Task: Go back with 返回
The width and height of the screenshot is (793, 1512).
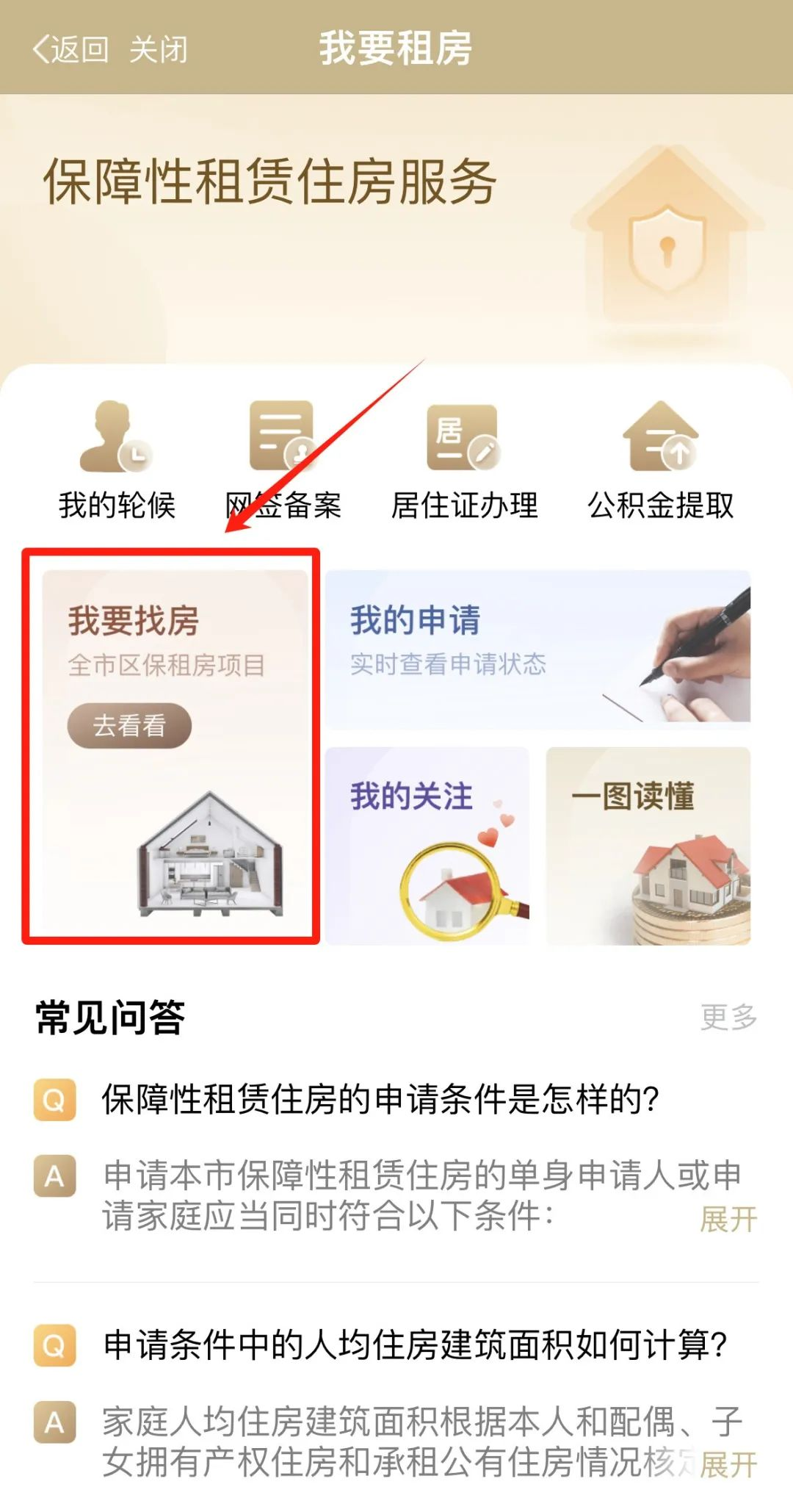Action: (71, 50)
